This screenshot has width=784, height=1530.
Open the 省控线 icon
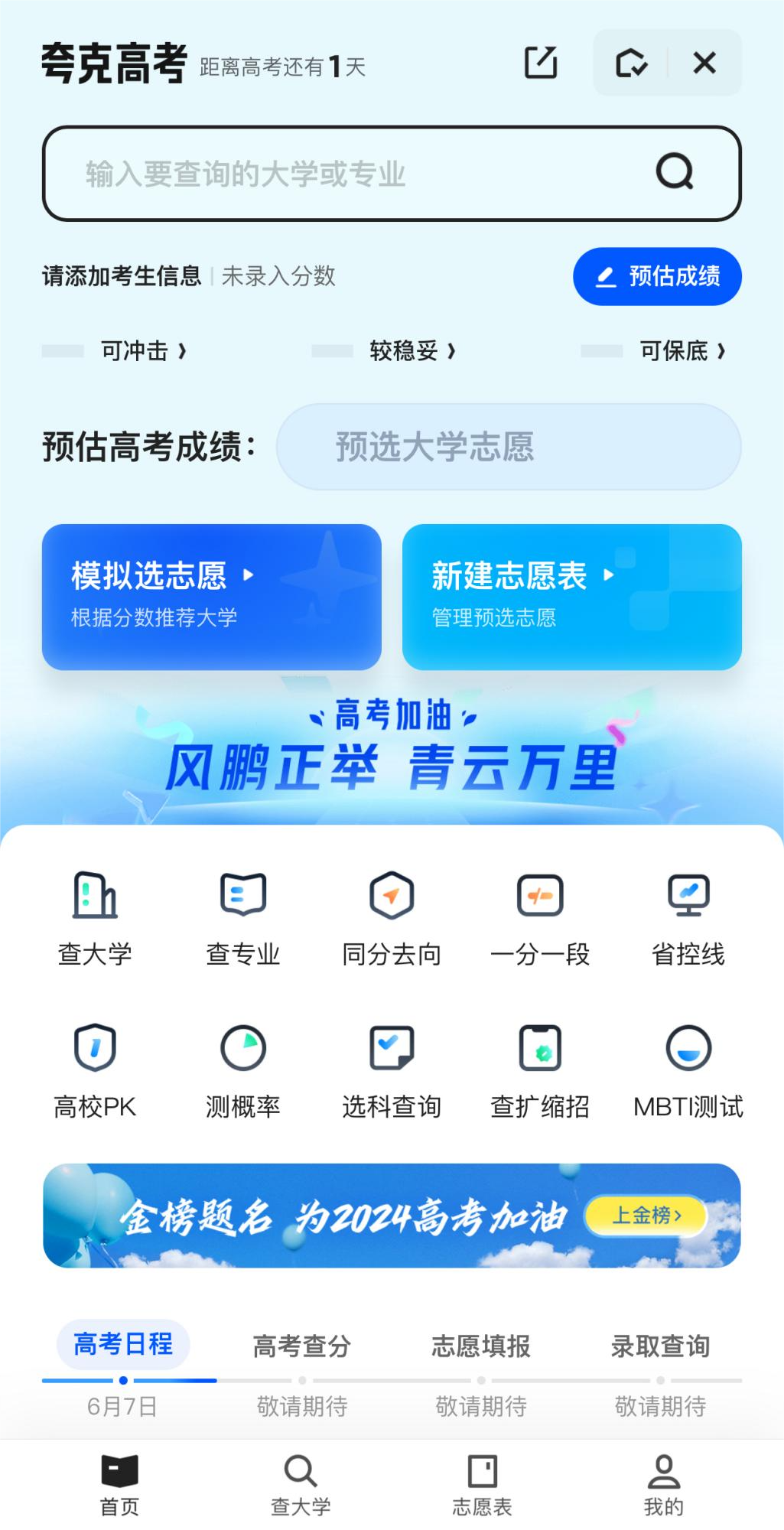point(688,915)
